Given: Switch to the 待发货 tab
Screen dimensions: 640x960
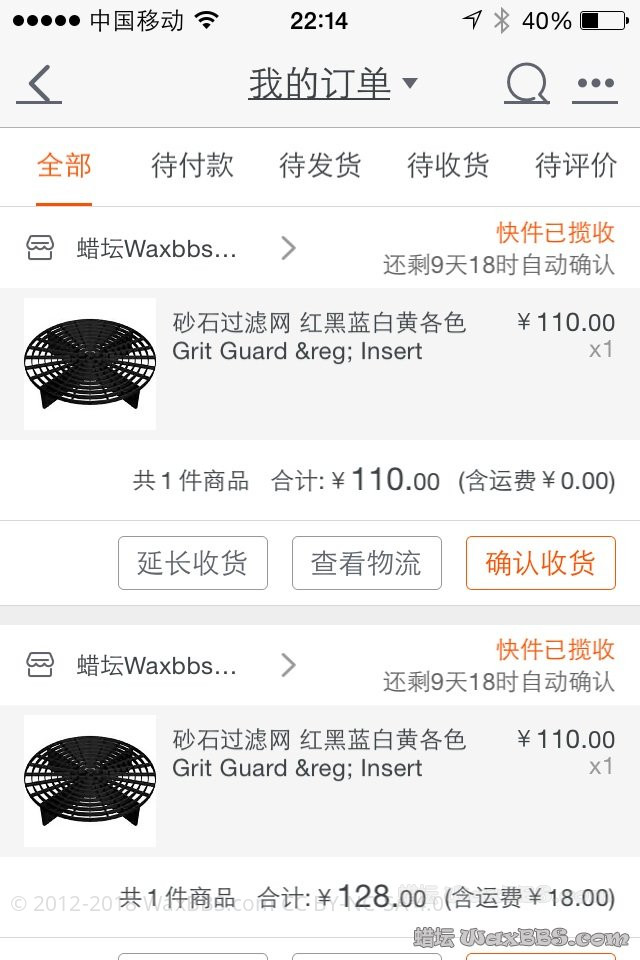Looking at the screenshot, I should coord(320,166).
